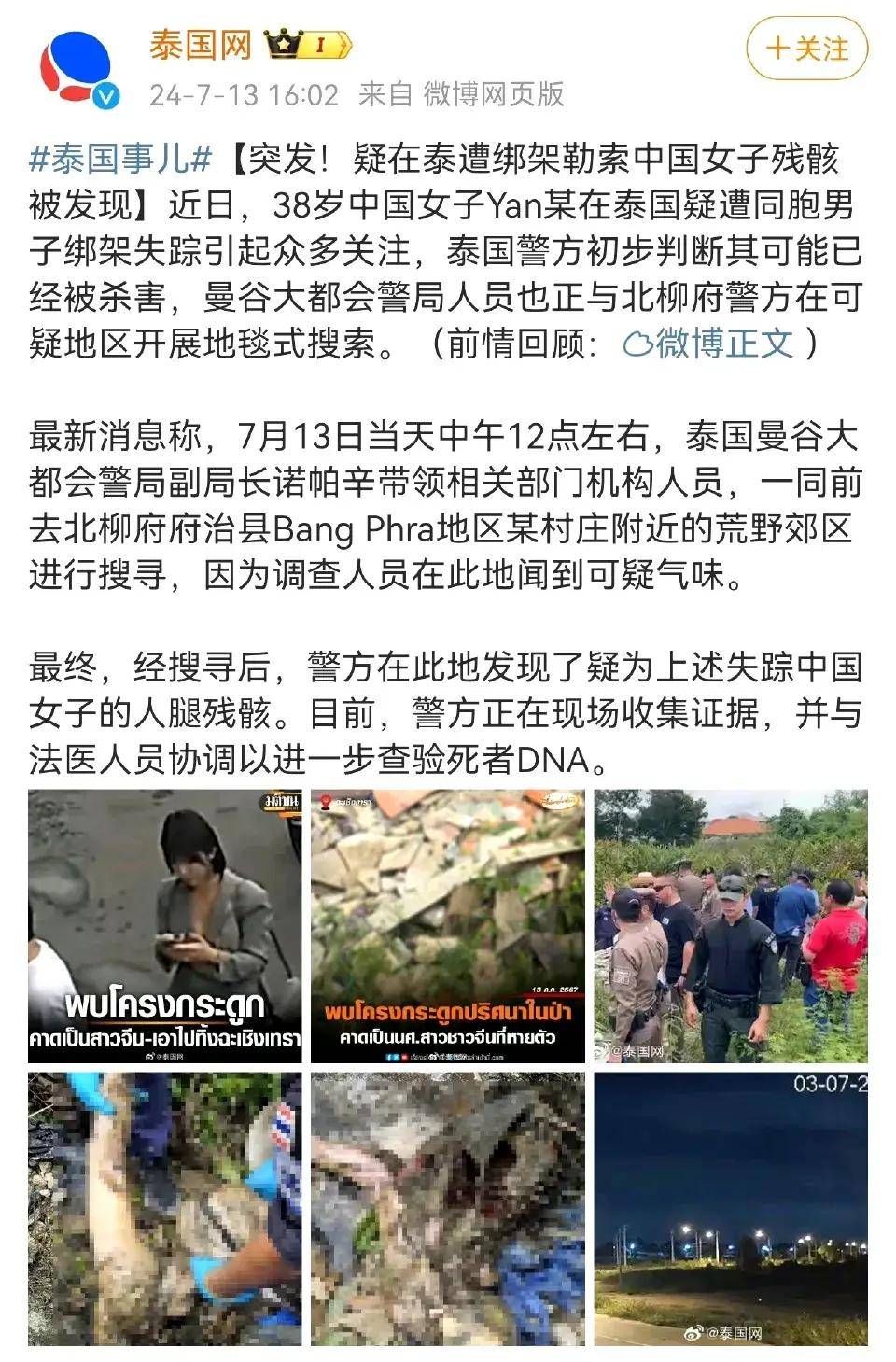Open photo of woman holding phone
Viewport: 896px width, 1362px height.
[165, 925]
